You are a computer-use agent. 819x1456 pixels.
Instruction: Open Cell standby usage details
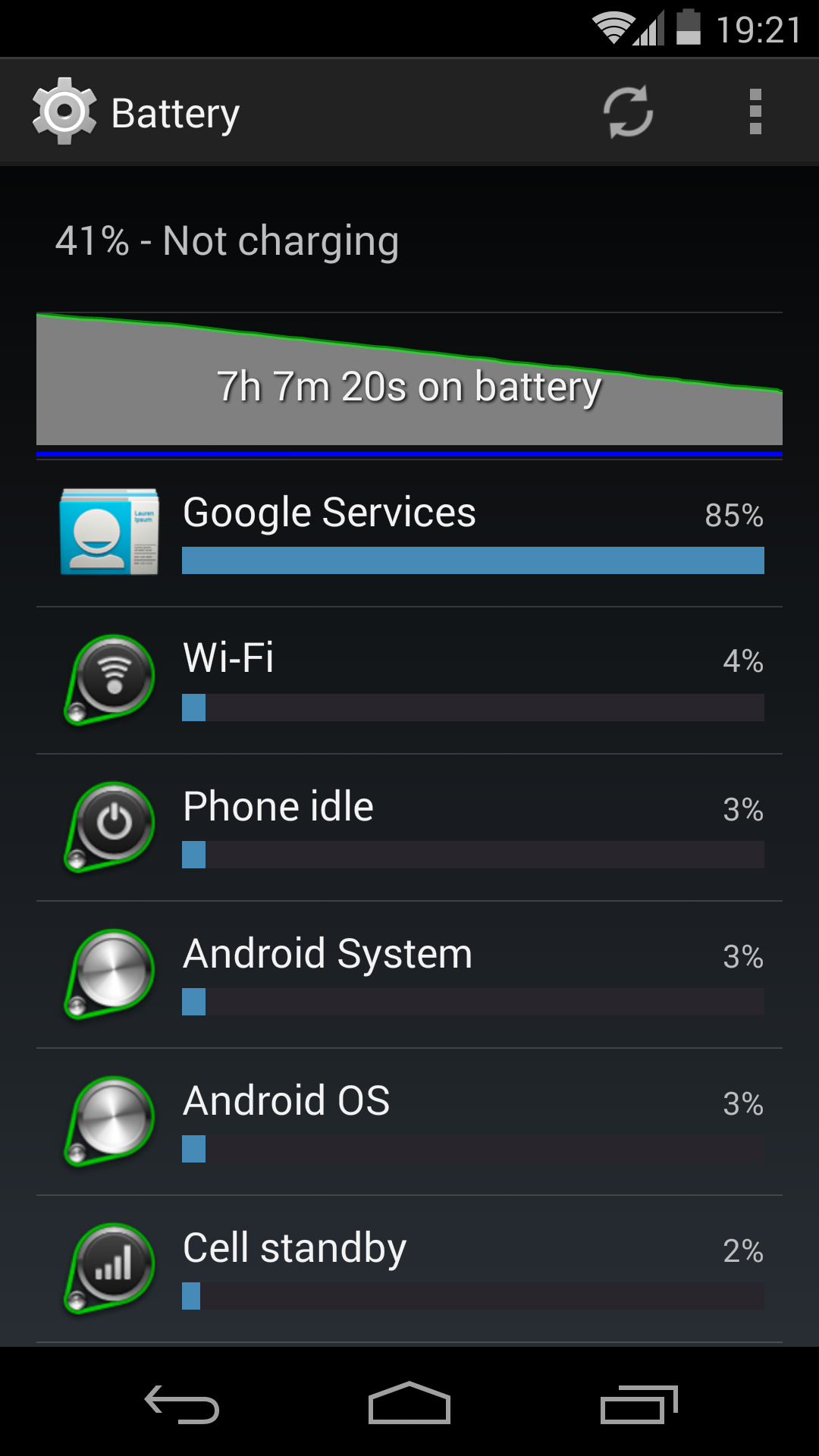point(409,1269)
